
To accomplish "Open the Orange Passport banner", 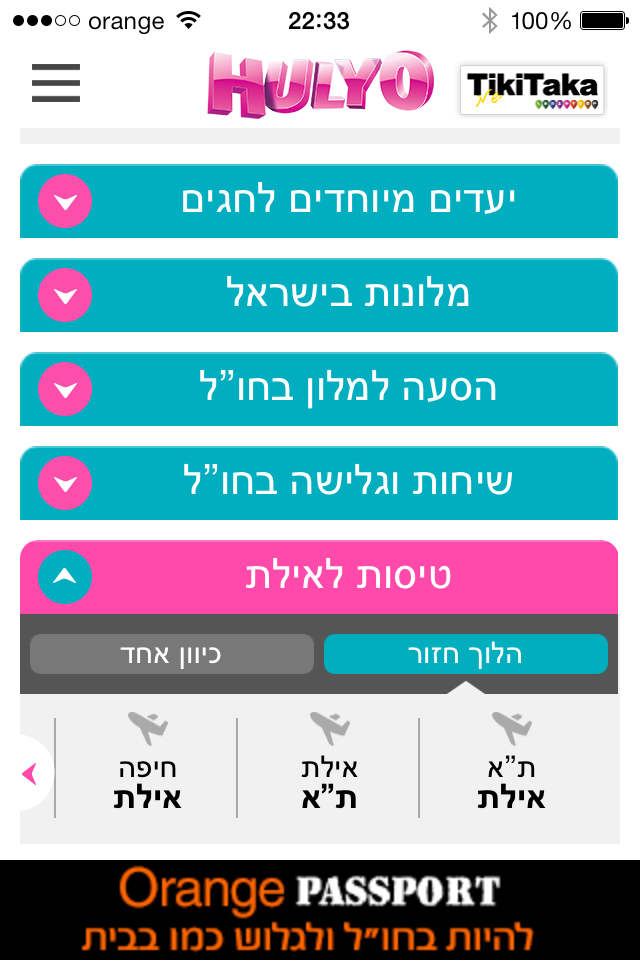I will coord(320,910).
